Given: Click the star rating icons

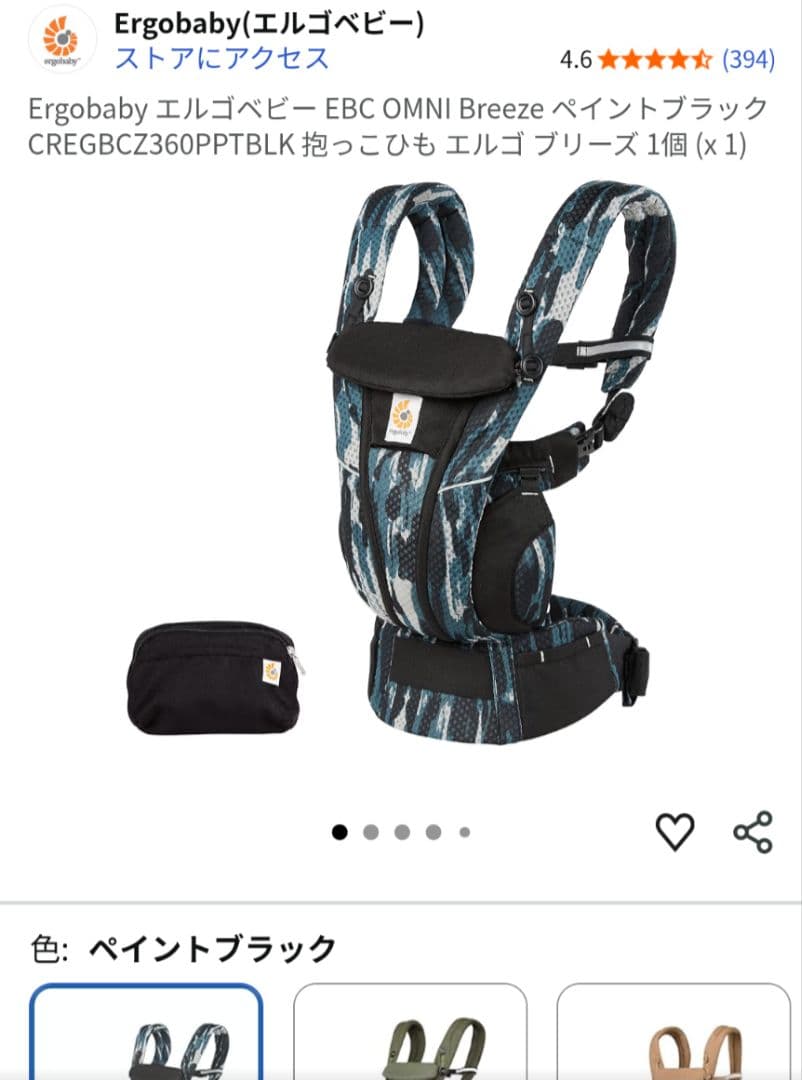Looking at the screenshot, I should [x=655, y=58].
